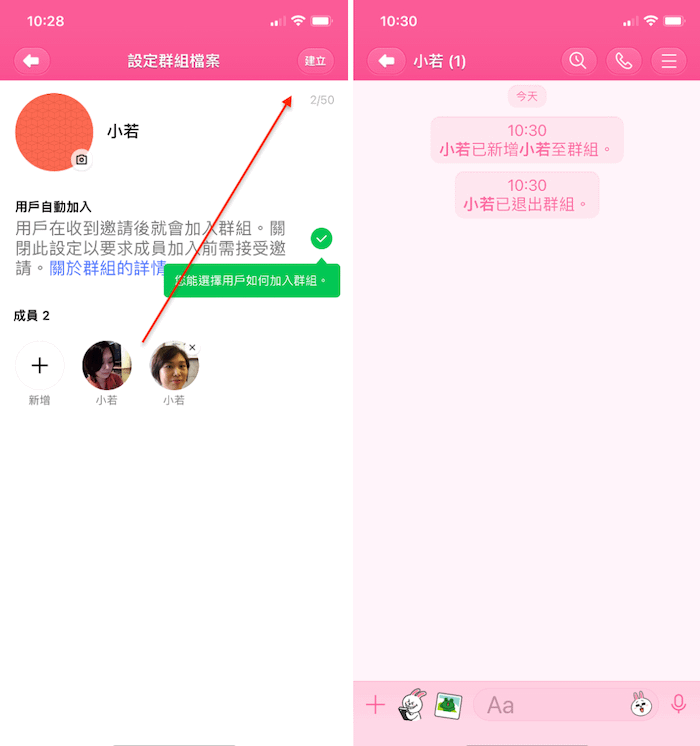Search within the chat conversation
The width and height of the screenshot is (700, 746).
click(579, 61)
